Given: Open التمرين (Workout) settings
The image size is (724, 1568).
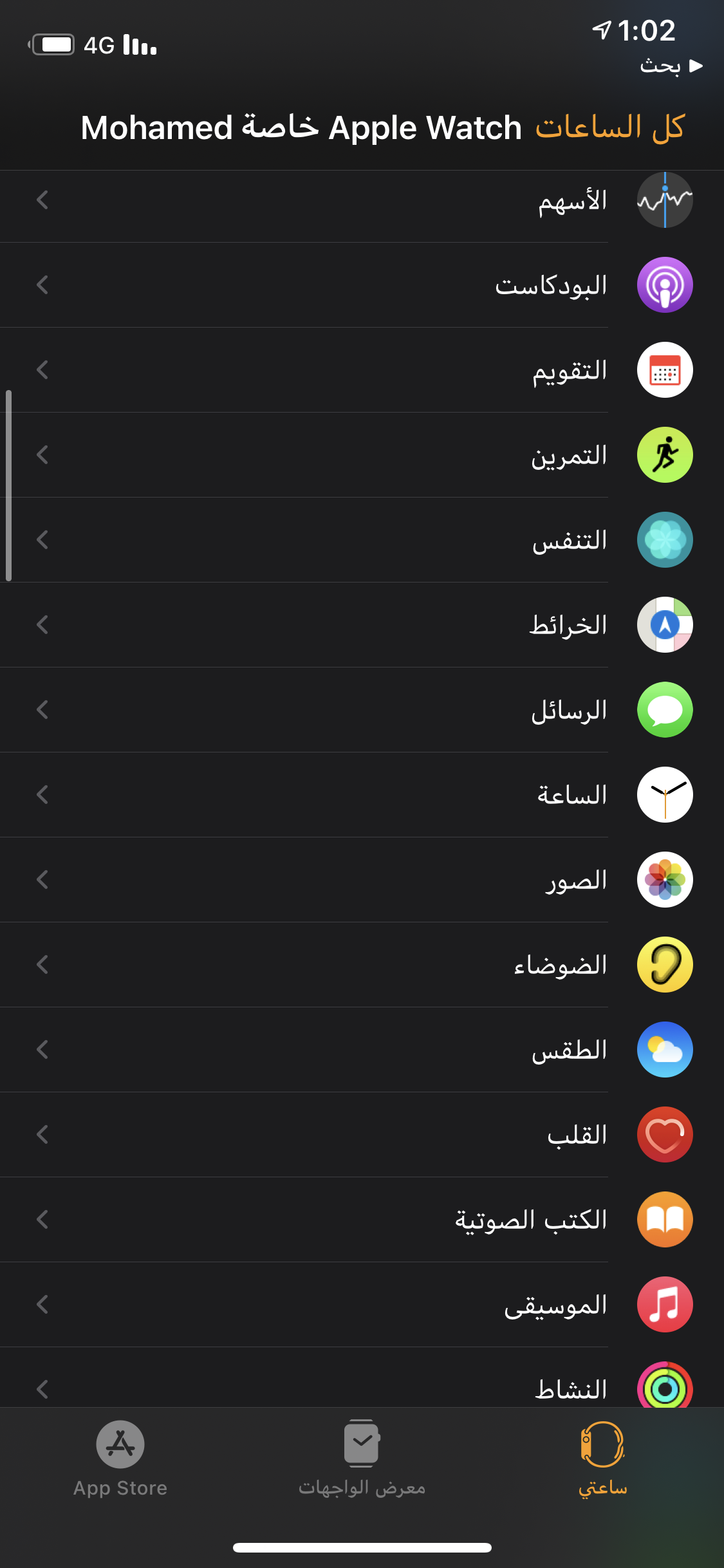Looking at the screenshot, I should 362,455.
